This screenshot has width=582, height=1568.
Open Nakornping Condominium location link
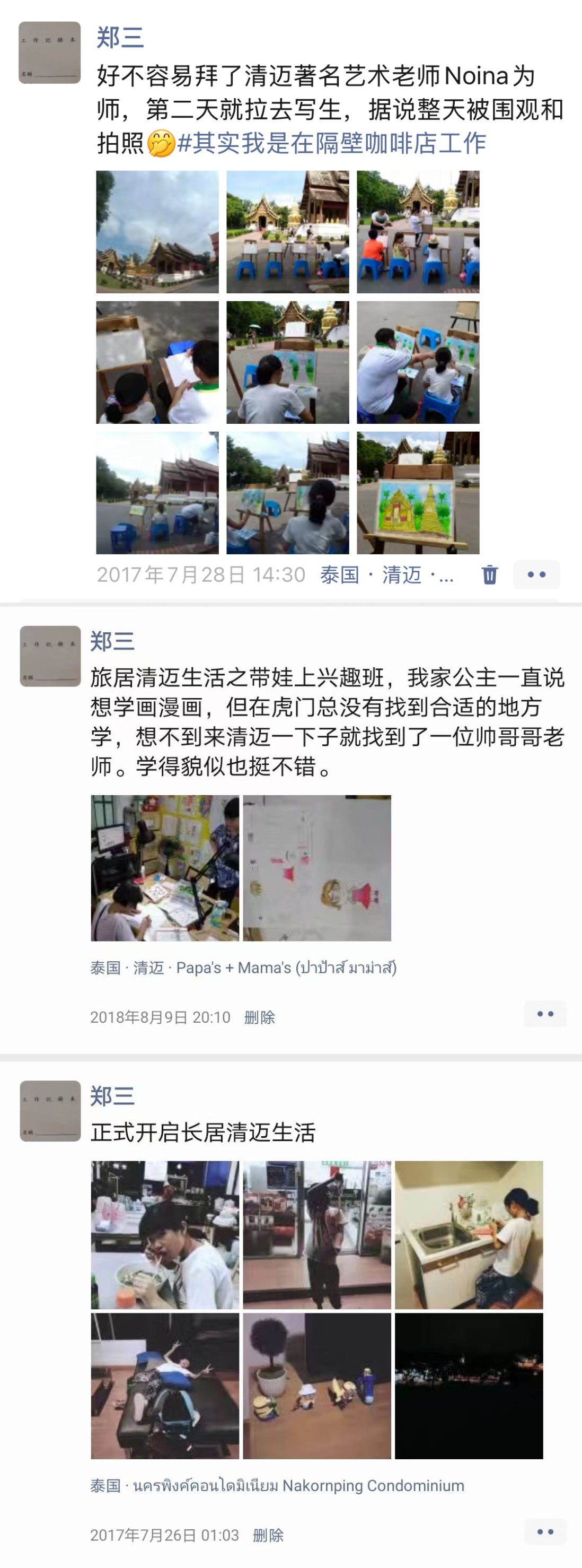298,1485
